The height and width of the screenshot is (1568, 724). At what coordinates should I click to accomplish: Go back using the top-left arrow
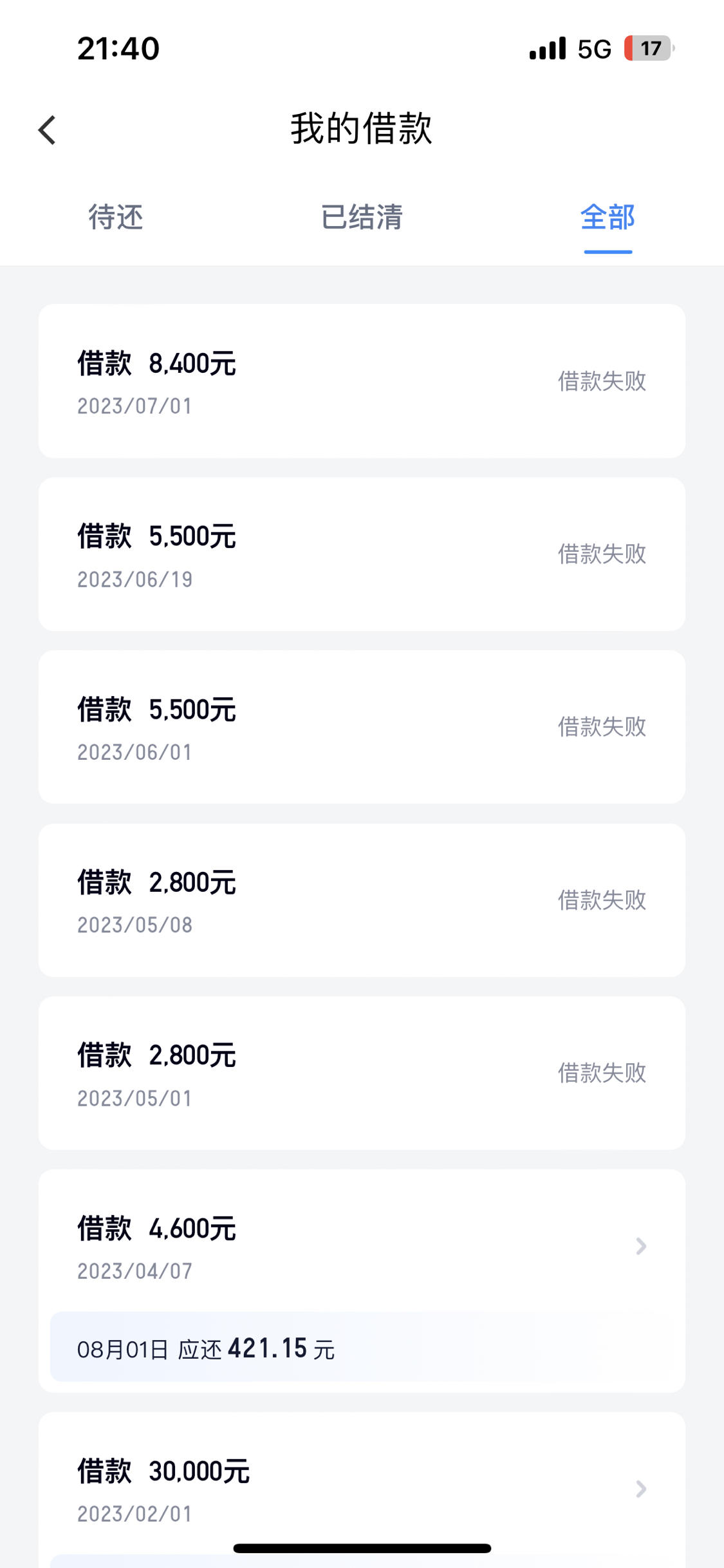point(47,130)
